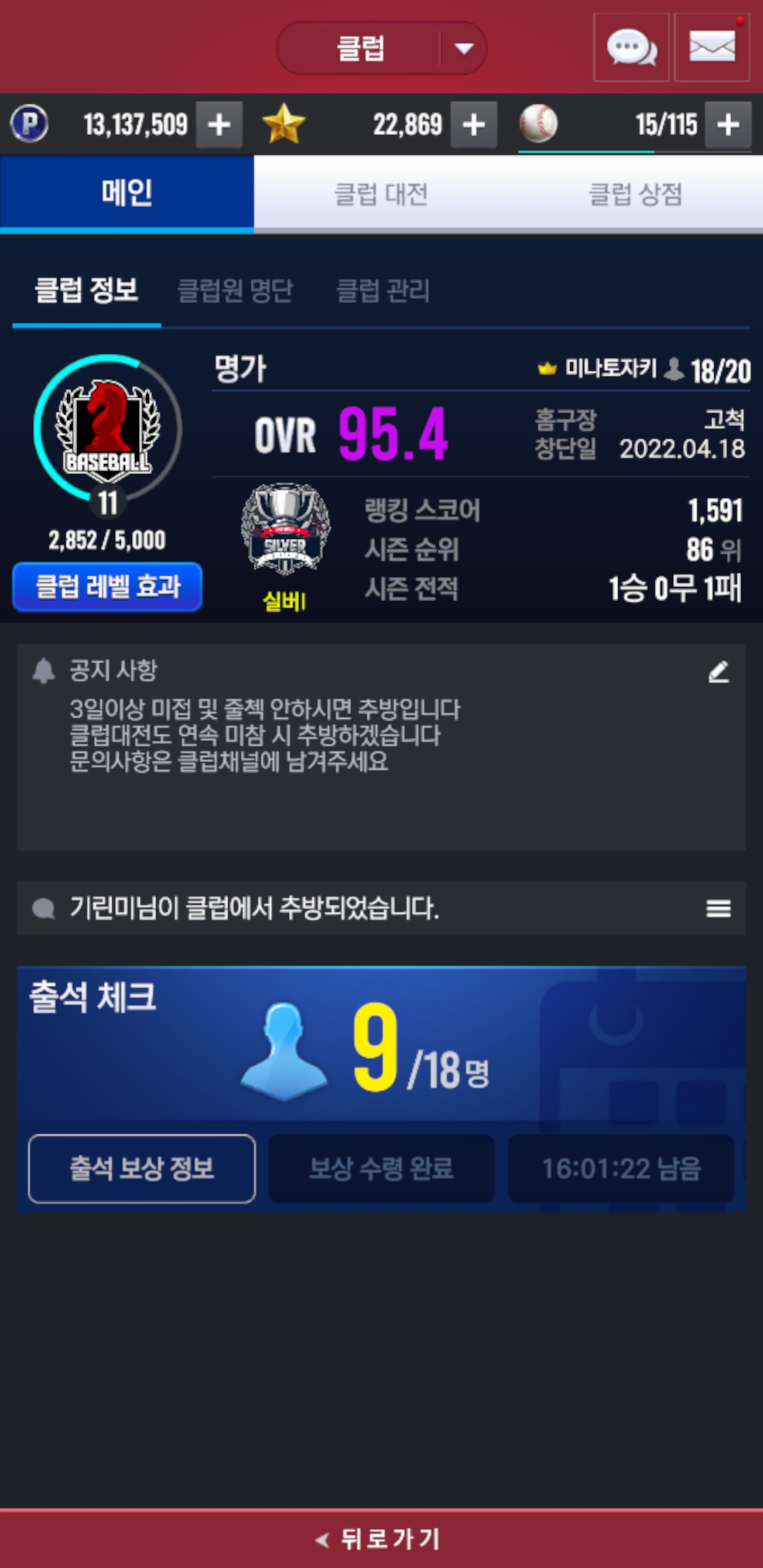Open the 클럽 관리 sub-tab
The height and width of the screenshot is (1568, 763).
(383, 290)
